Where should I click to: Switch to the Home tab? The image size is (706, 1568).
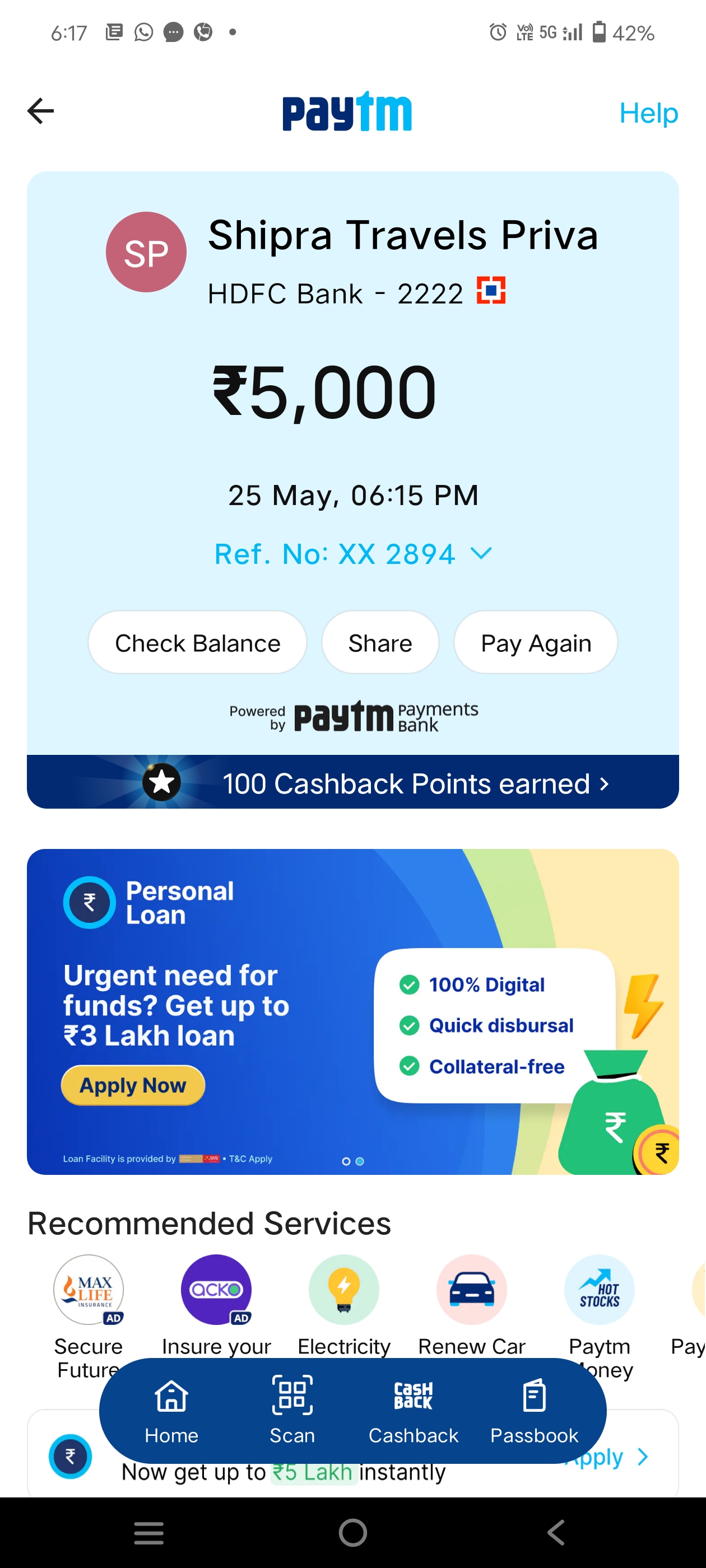(x=171, y=1411)
